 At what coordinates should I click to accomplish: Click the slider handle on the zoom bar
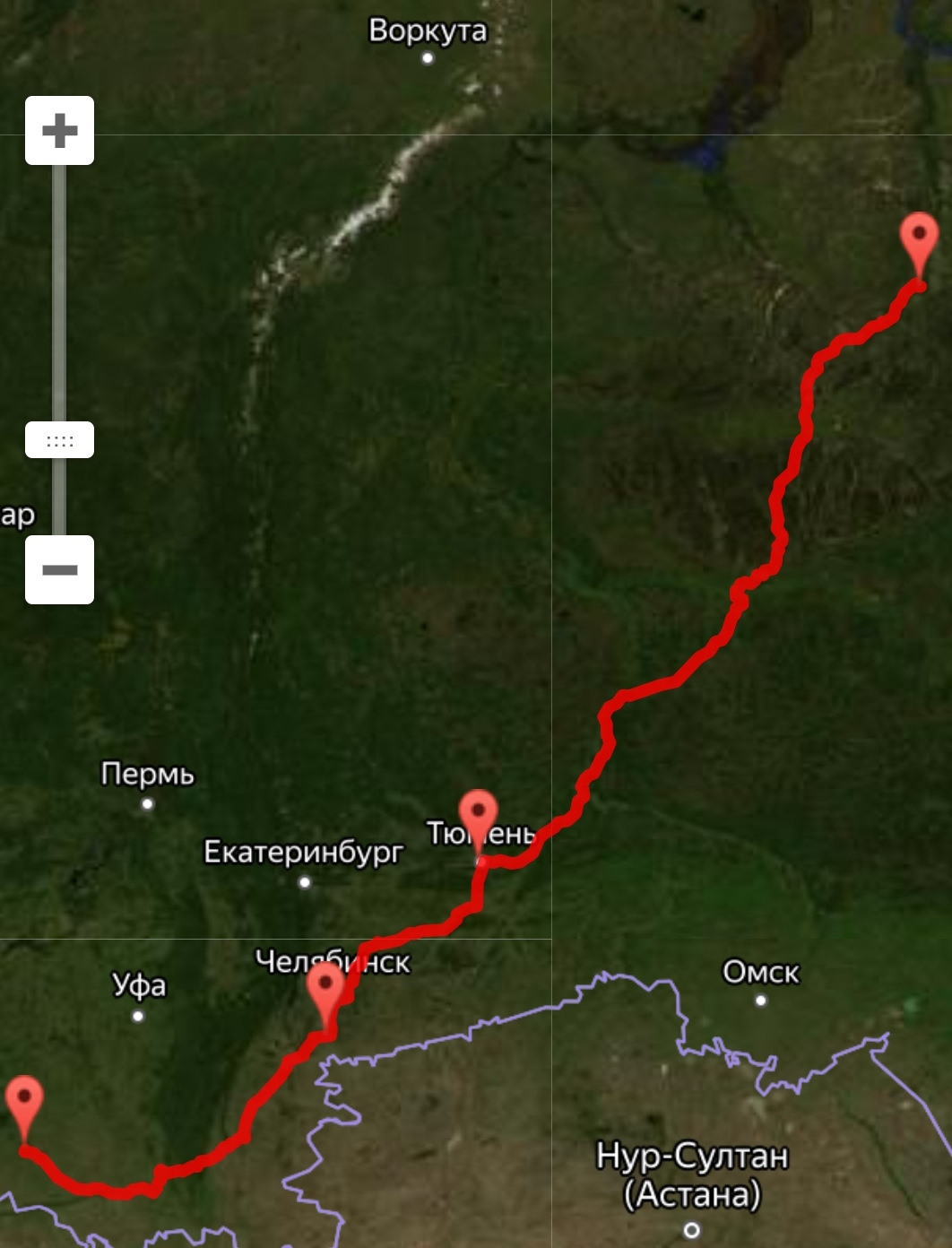[x=59, y=438]
